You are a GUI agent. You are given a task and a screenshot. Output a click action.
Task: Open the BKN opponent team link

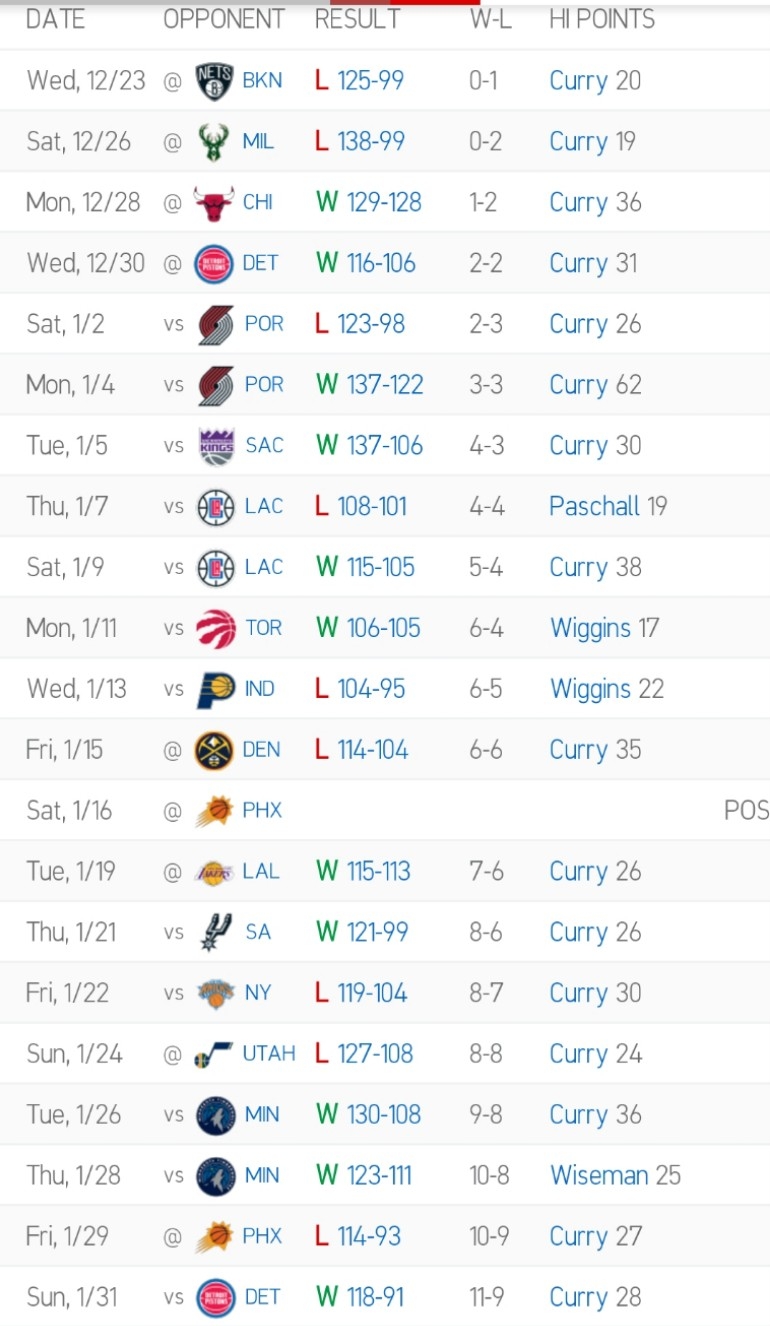pos(262,81)
